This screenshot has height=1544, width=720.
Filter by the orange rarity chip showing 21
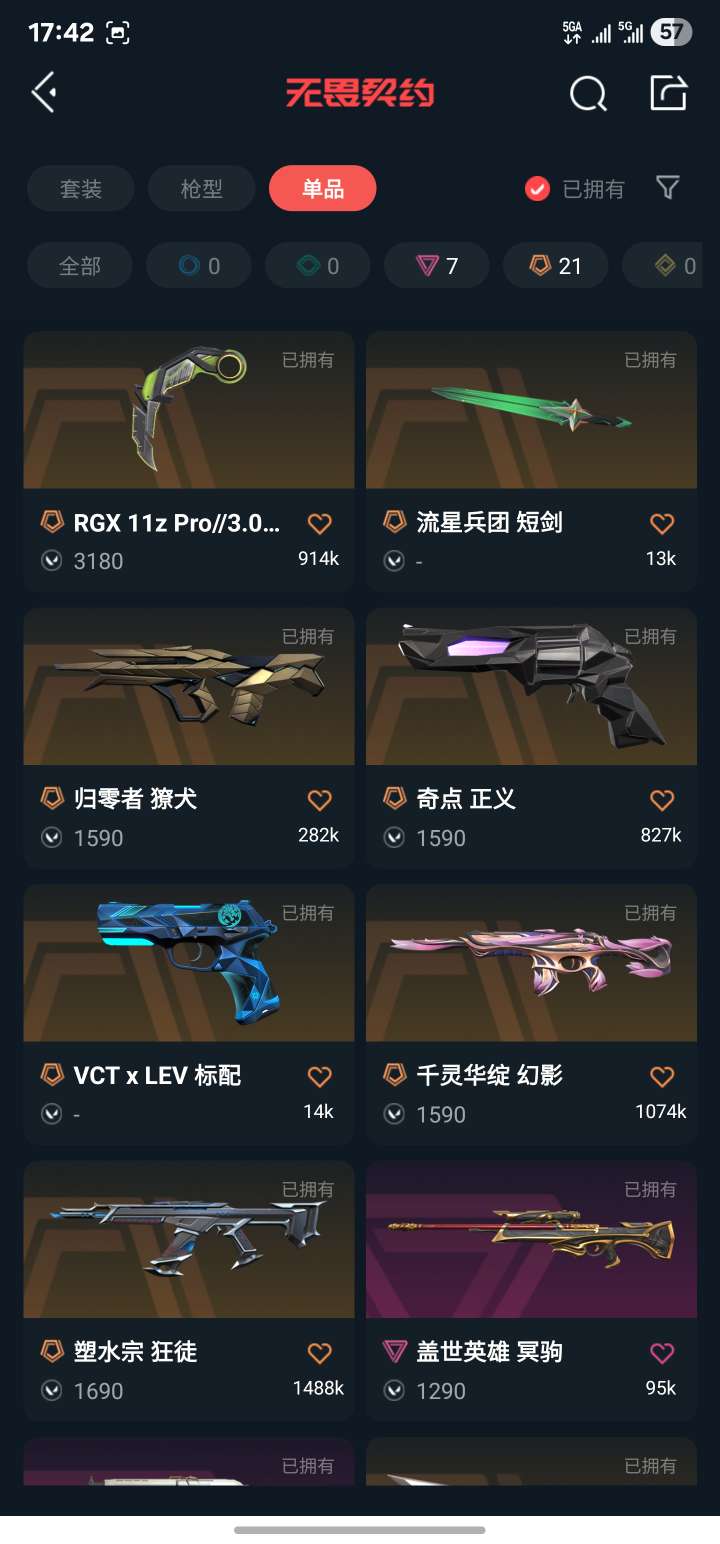tap(556, 266)
